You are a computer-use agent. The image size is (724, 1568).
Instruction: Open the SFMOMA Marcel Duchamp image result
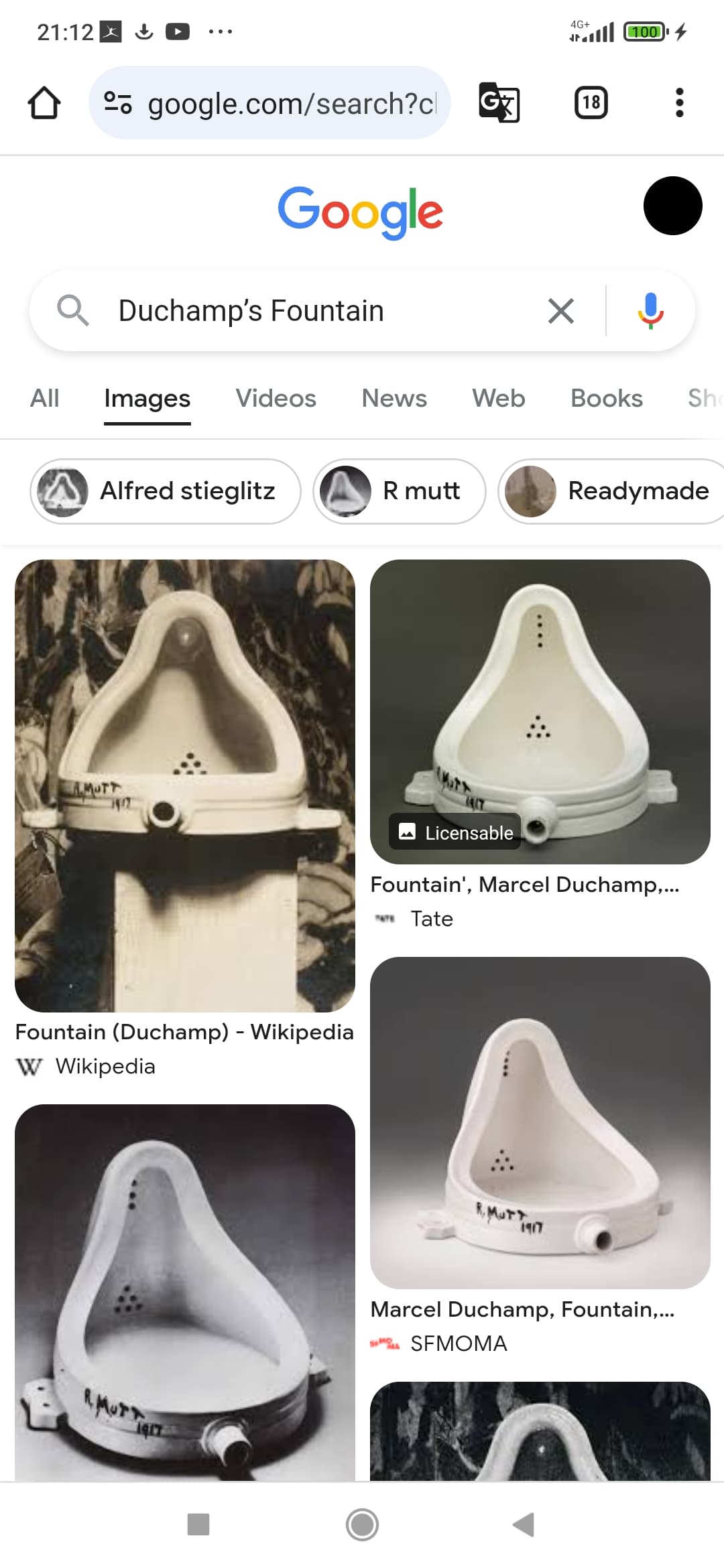pyautogui.click(x=540, y=1122)
